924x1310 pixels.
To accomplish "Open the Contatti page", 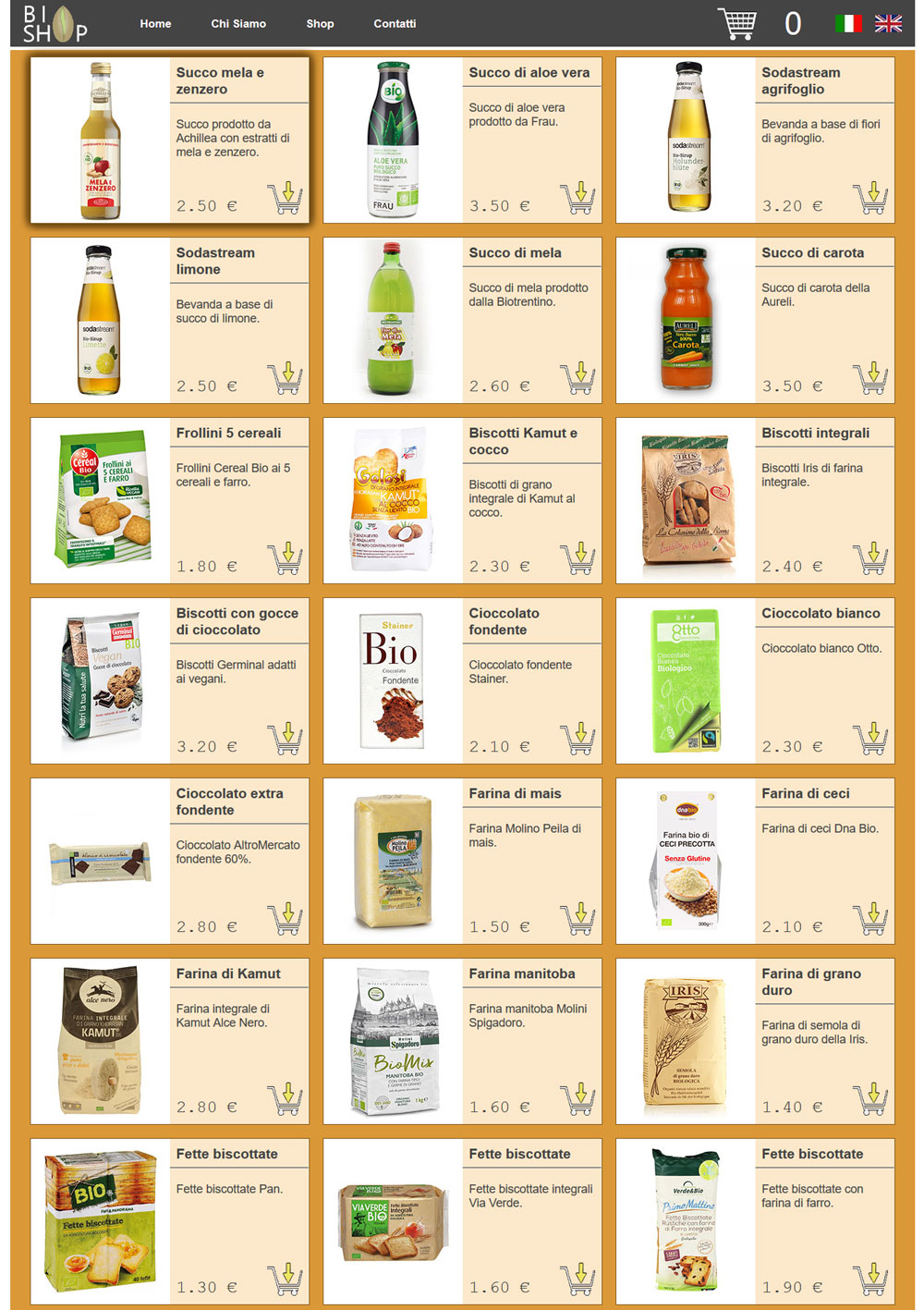I will pyautogui.click(x=395, y=24).
